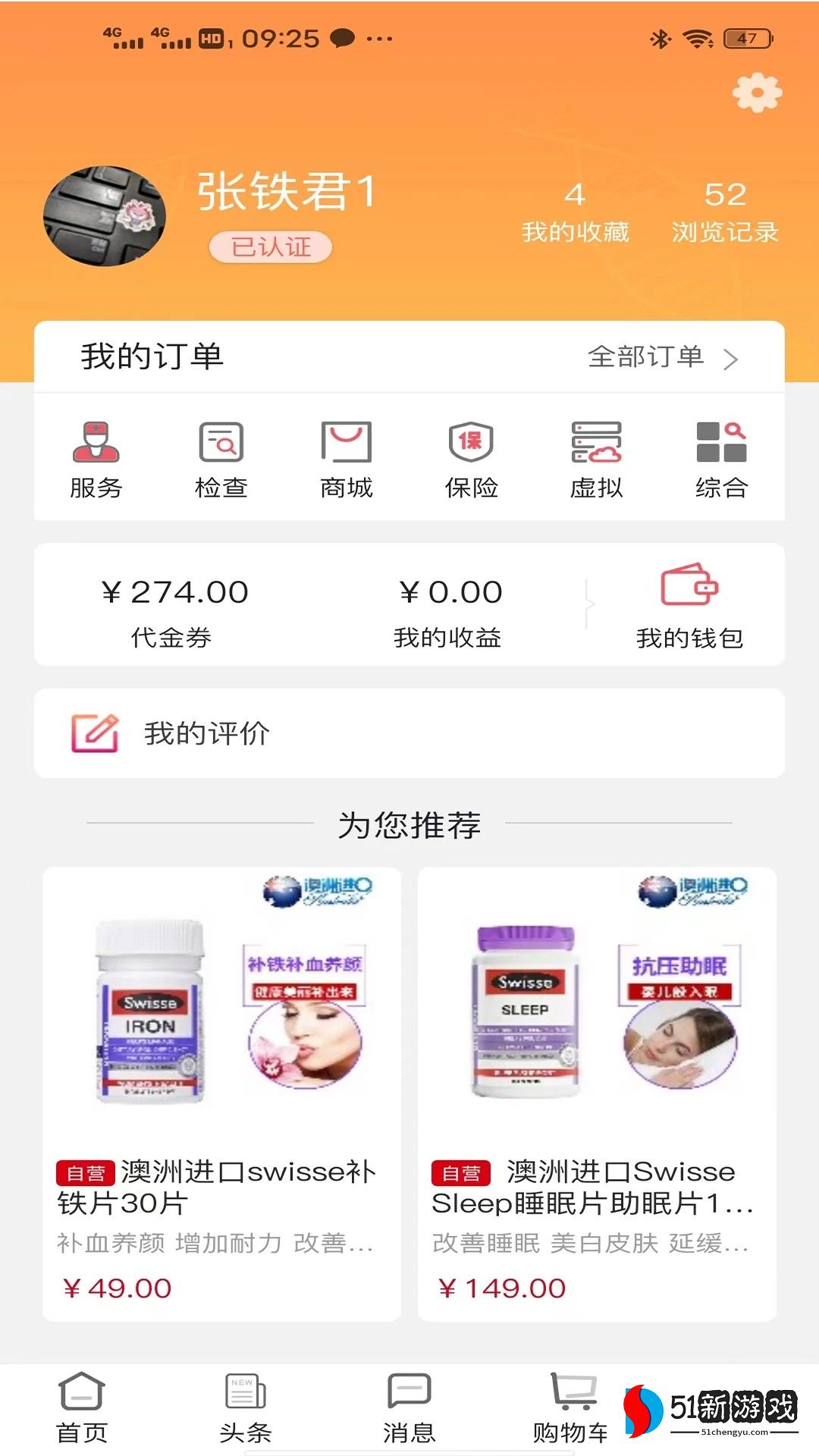This screenshot has width=819, height=1456.
Task: Switch to the 首页 tab
Action: (82, 1407)
